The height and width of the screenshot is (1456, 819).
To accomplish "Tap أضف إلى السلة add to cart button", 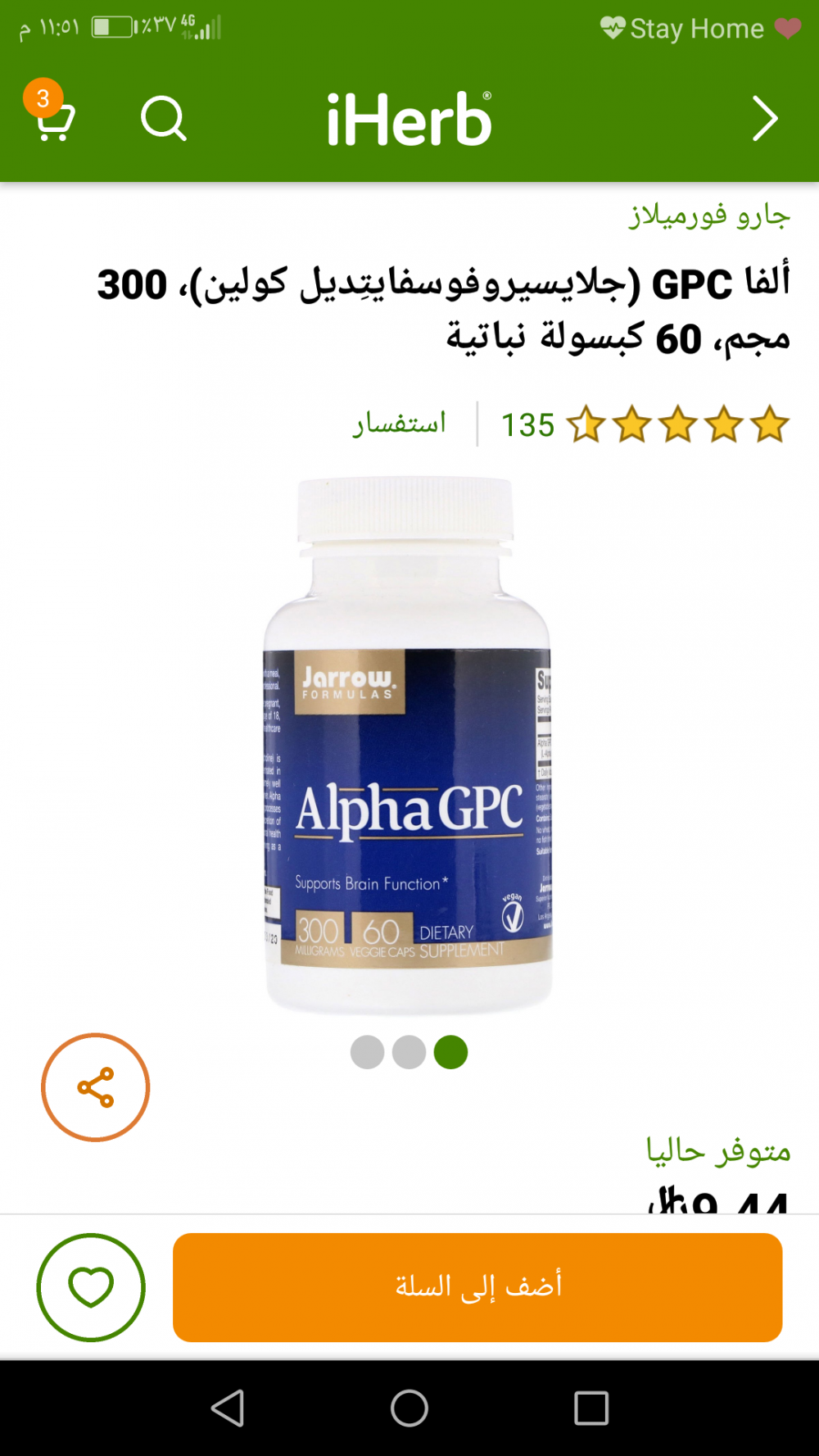I will coord(477,1287).
